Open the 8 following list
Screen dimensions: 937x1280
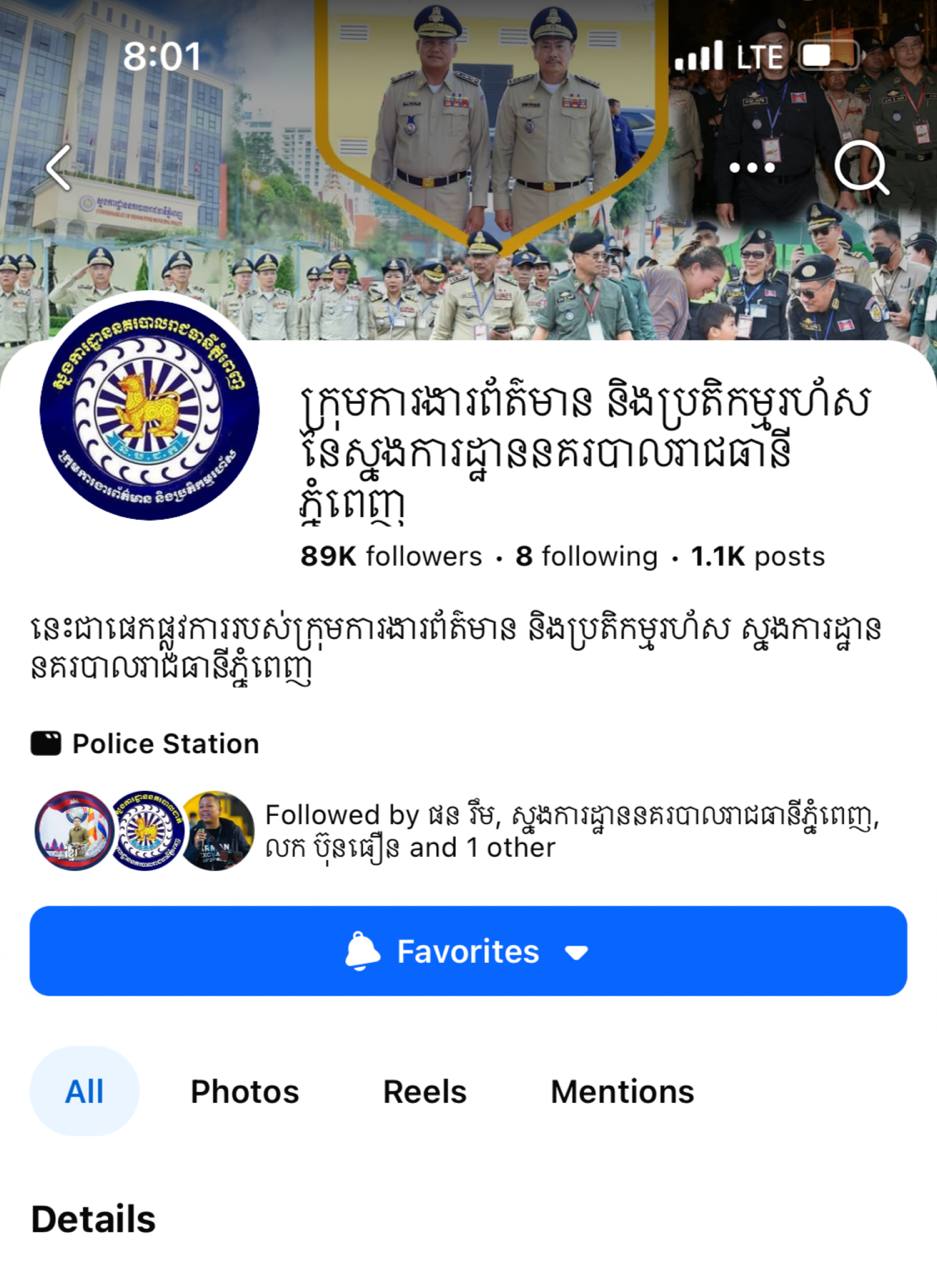(x=586, y=557)
